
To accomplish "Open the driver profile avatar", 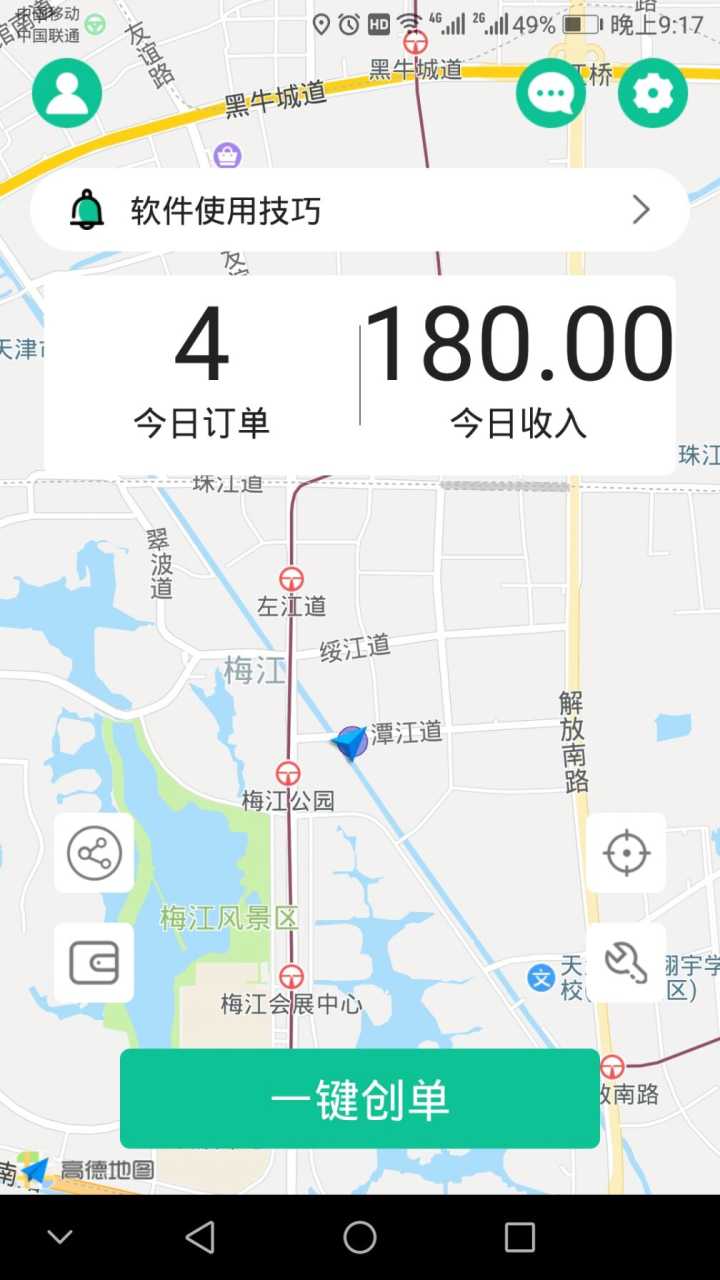I will pos(66,91).
